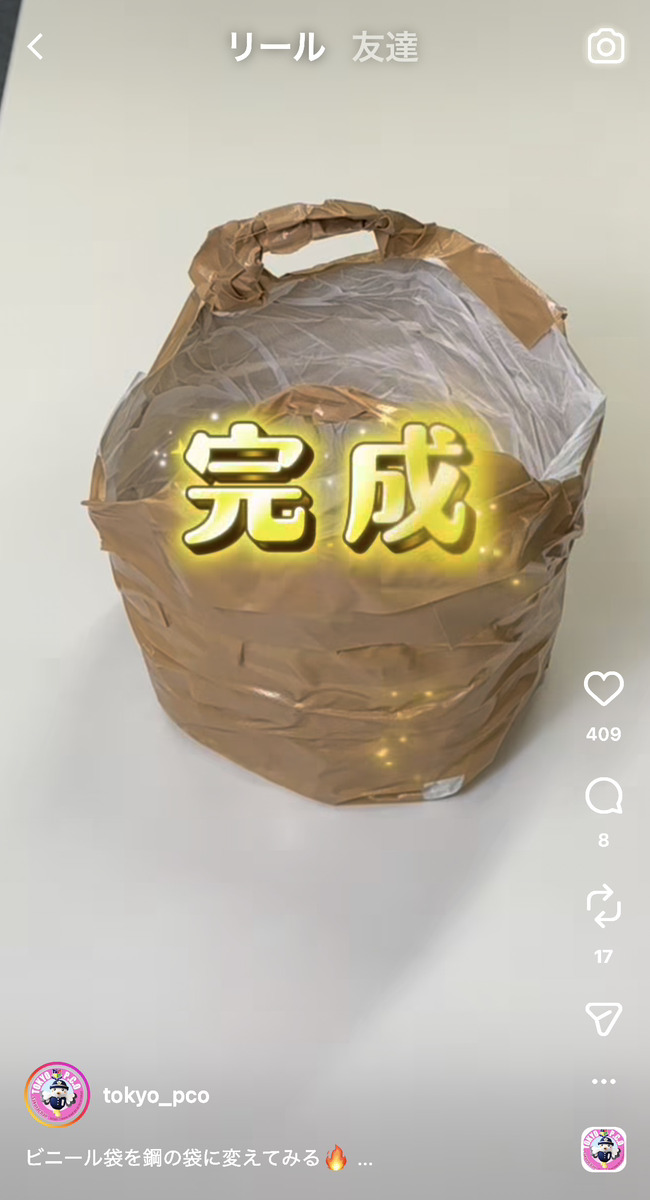Switch to the リール tab

coord(277,47)
